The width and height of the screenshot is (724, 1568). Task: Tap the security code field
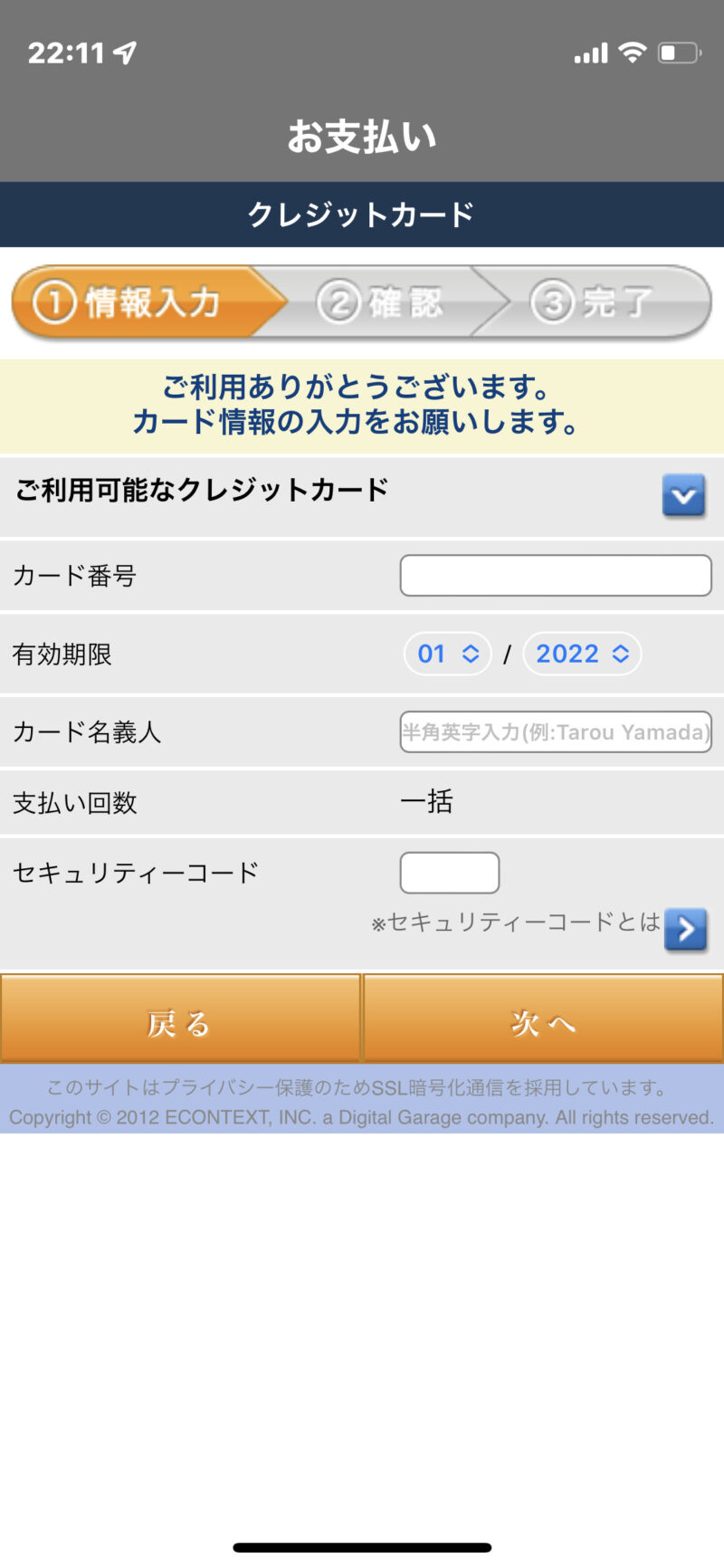tap(450, 873)
